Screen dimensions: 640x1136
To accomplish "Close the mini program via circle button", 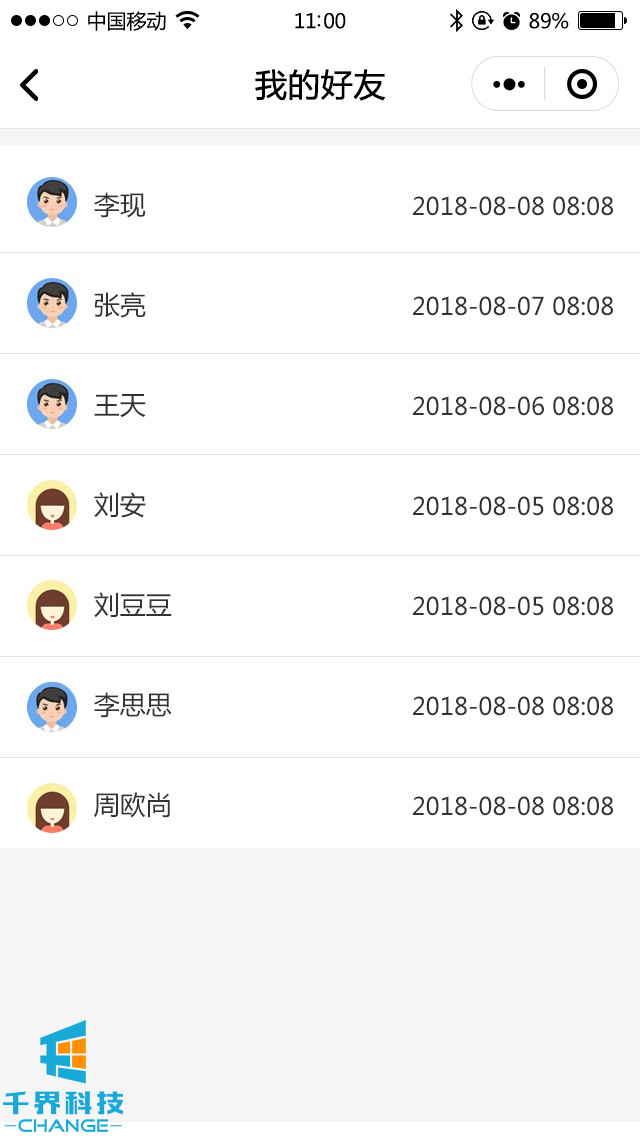I will pyautogui.click(x=581, y=84).
